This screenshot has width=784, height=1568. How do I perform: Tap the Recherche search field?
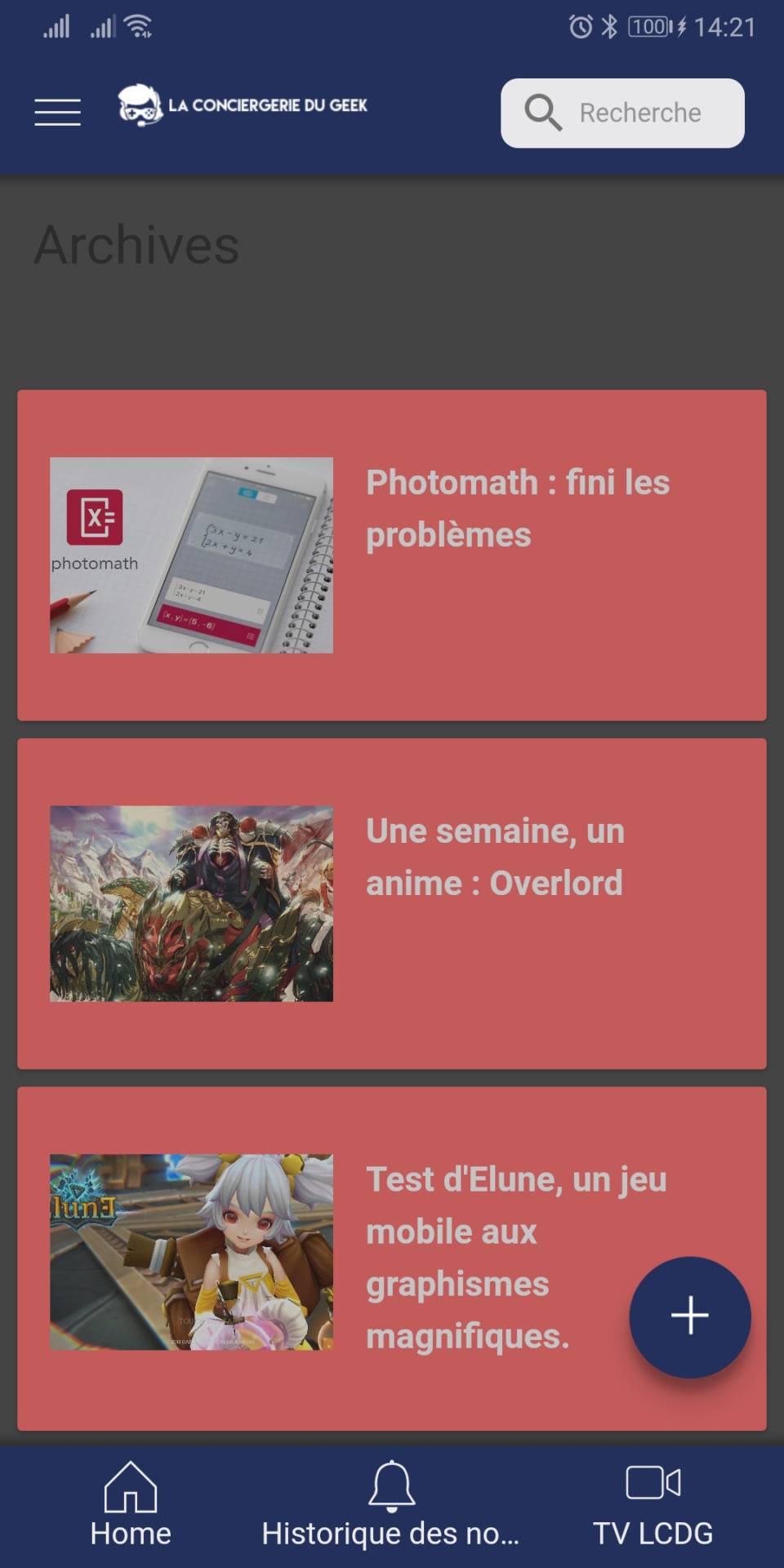[x=622, y=113]
